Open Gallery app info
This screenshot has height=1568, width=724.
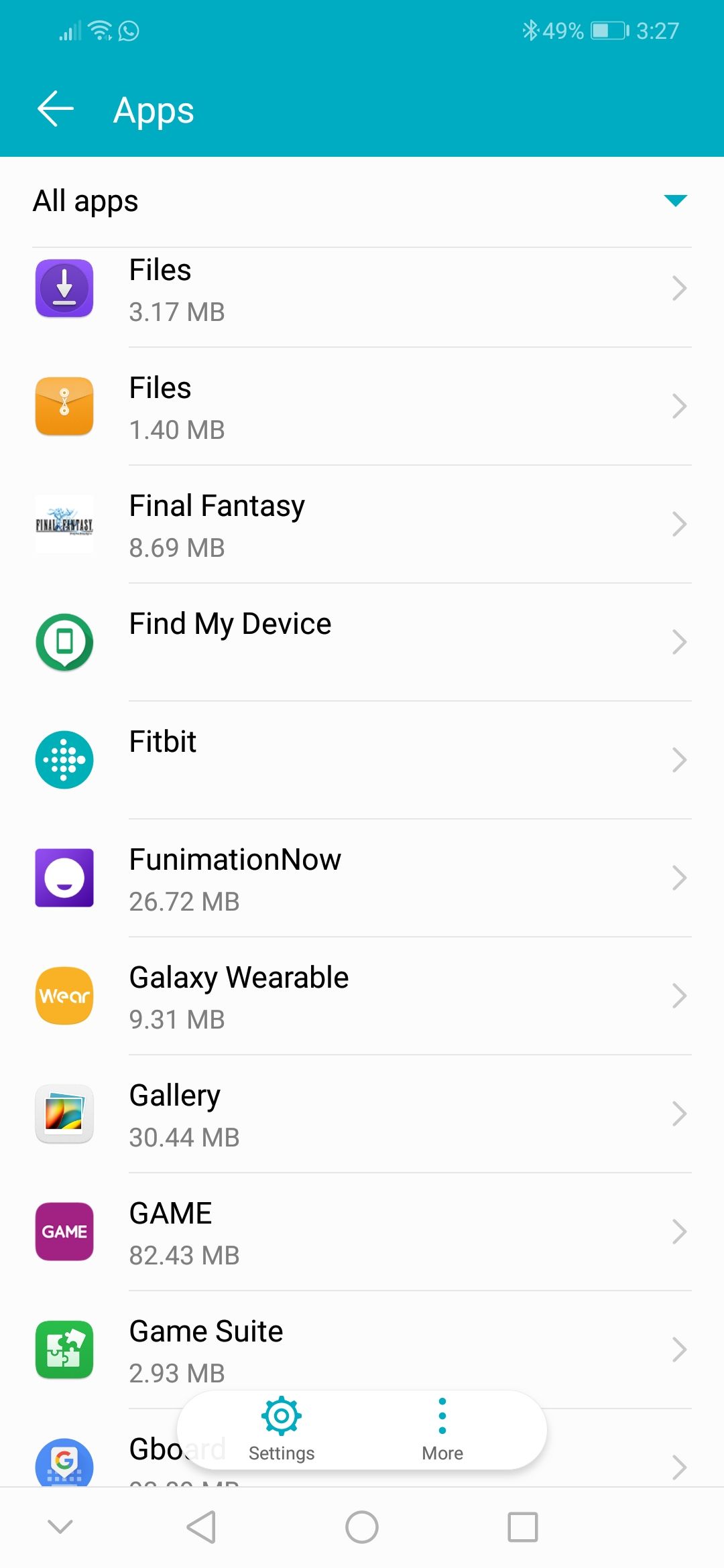pos(362,1114)
